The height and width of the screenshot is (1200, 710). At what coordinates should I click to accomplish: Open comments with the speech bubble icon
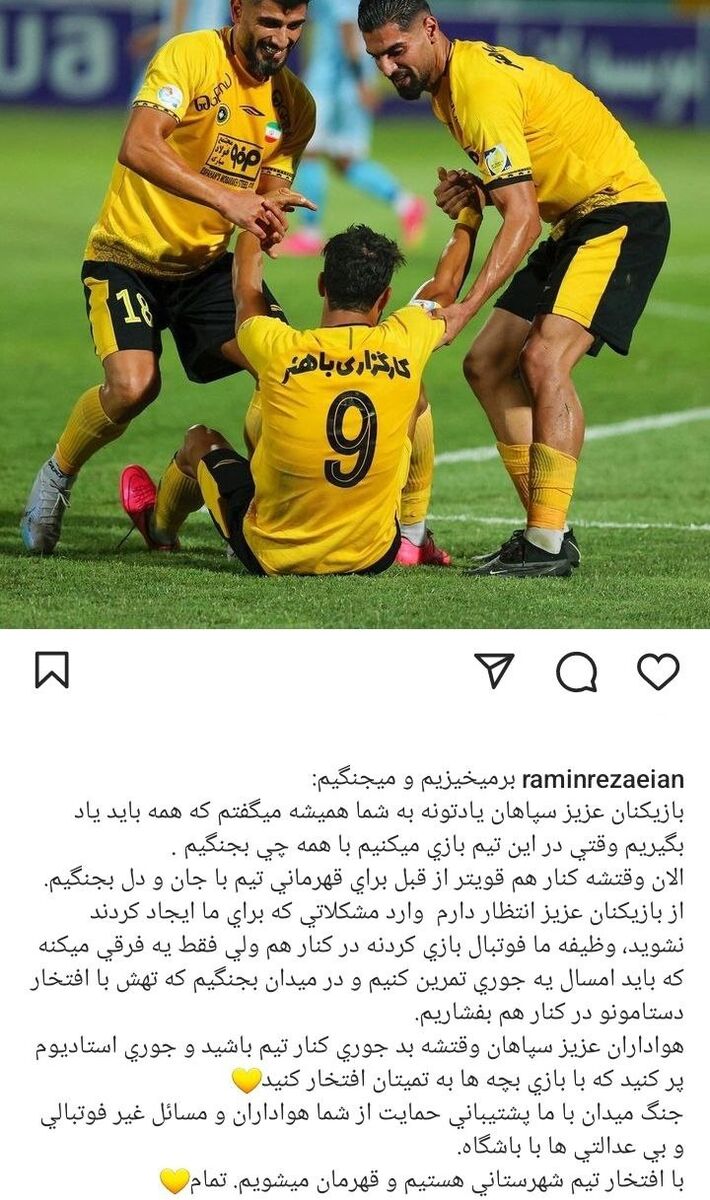coord(576,671)
